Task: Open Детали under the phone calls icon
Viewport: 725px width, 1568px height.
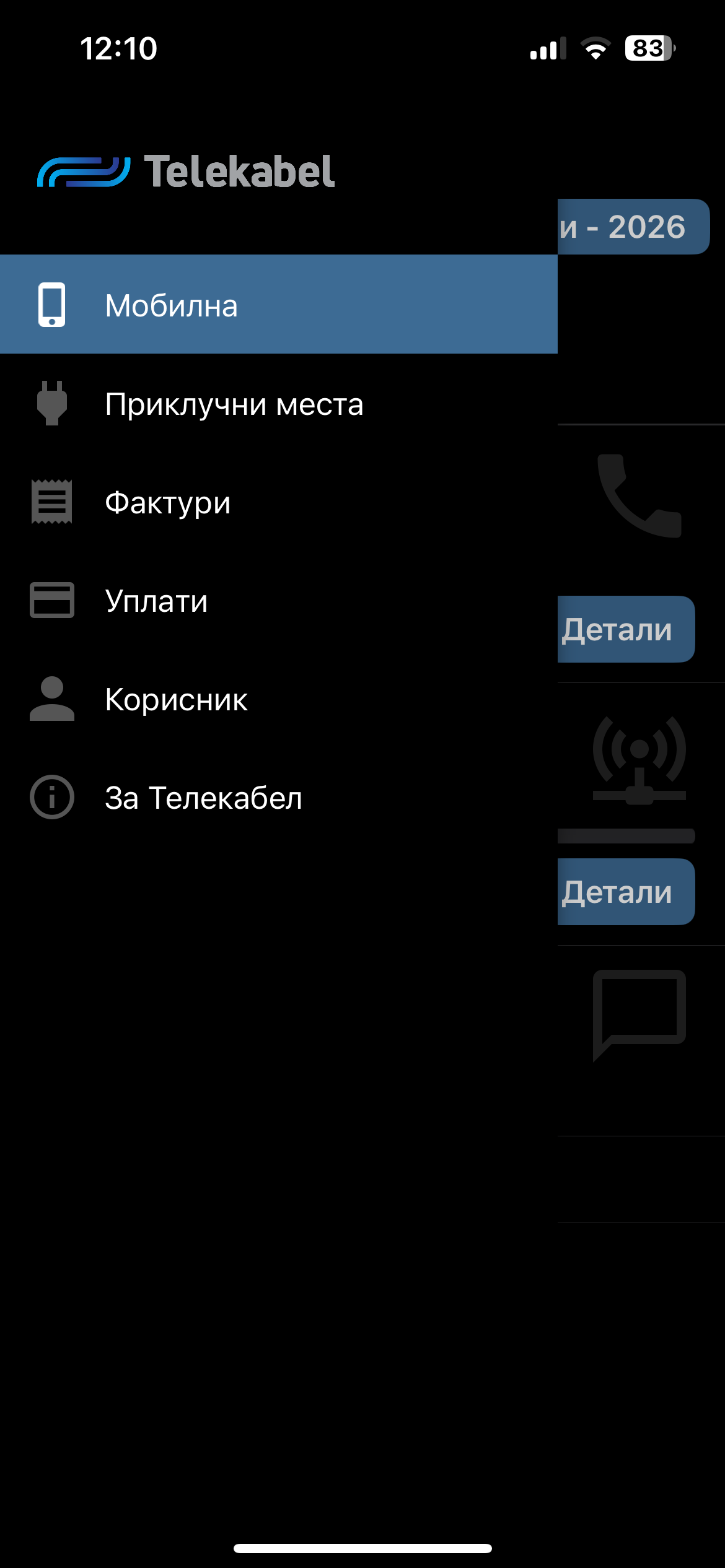Action: (625, 629)
